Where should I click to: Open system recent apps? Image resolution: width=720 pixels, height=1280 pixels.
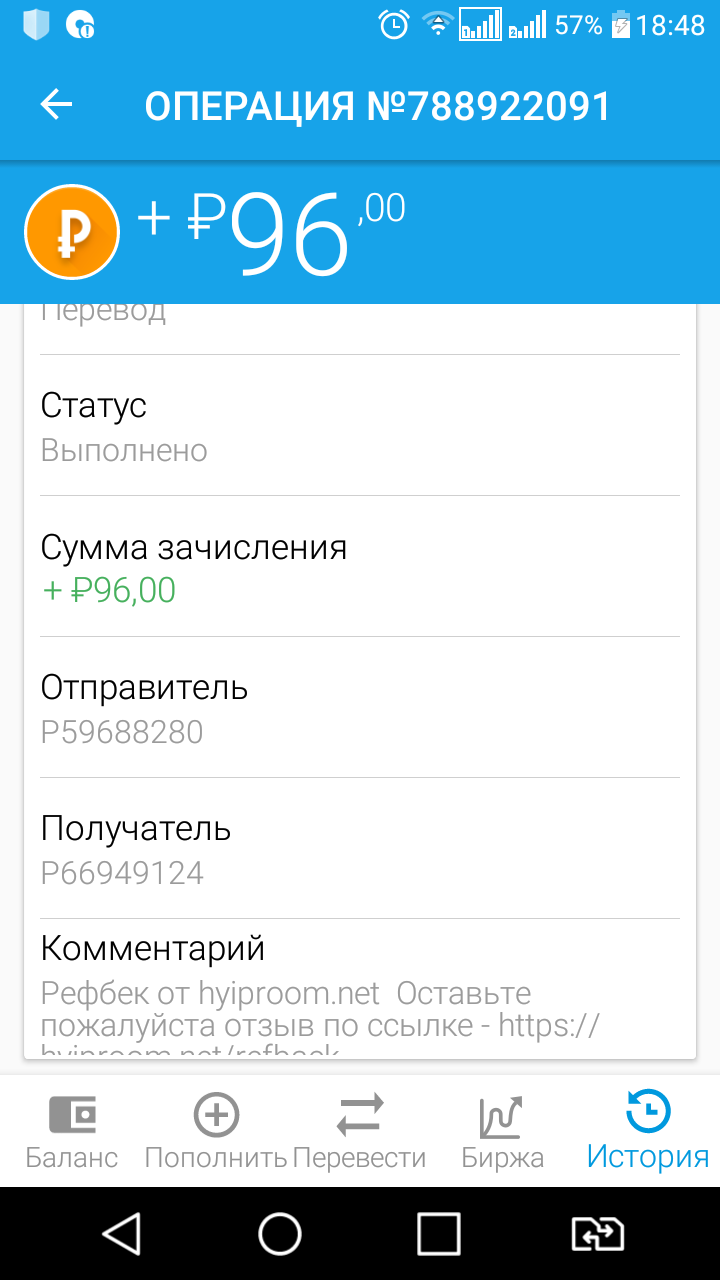[x=438, y=1234]
